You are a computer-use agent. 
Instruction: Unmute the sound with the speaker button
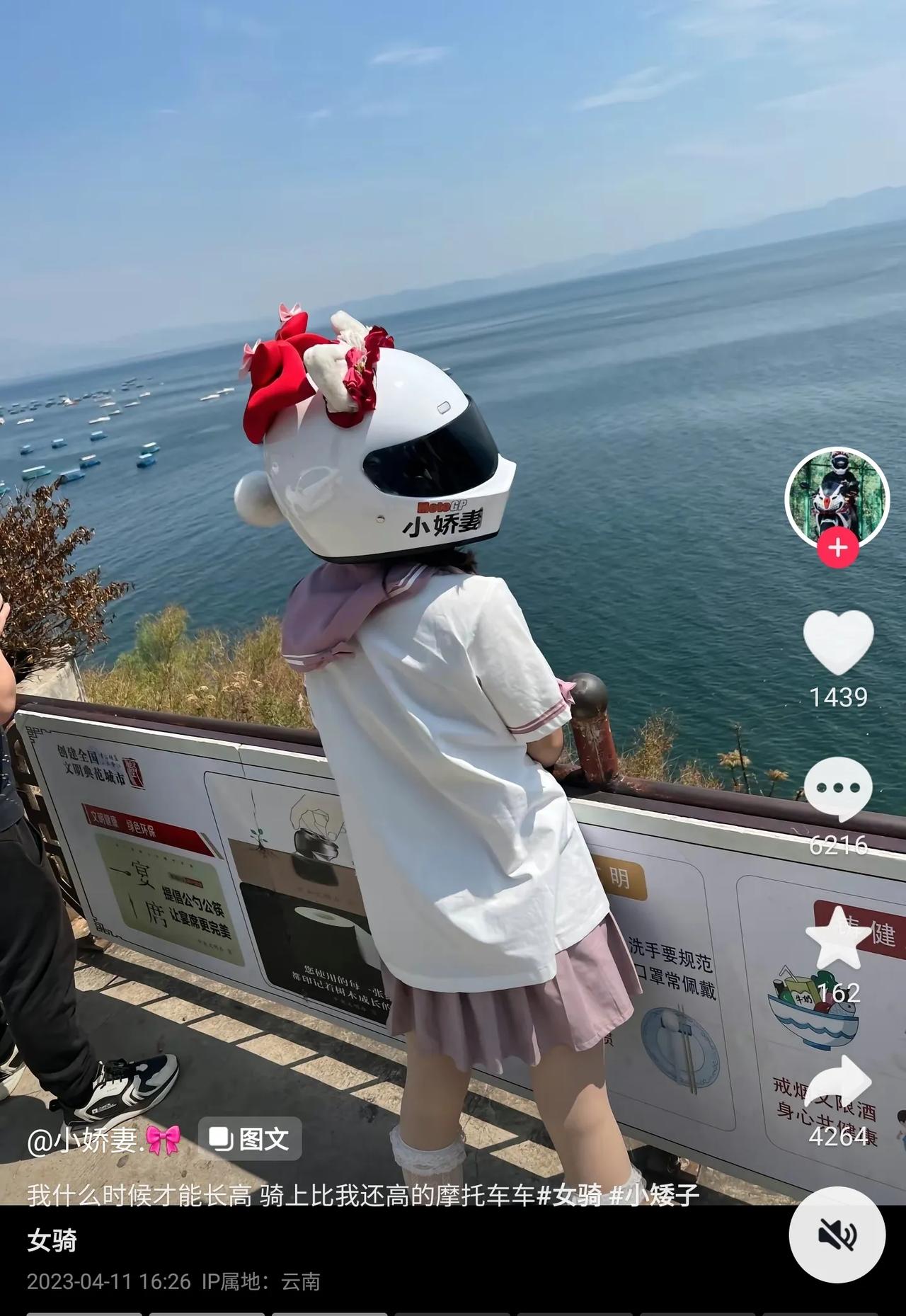click(x=837, y=1235)
